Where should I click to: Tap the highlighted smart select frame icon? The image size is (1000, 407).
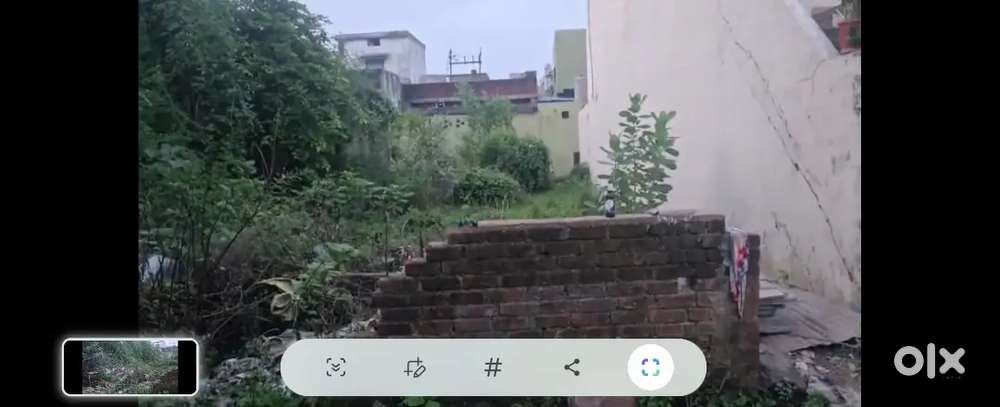click(x=651, y=367)
